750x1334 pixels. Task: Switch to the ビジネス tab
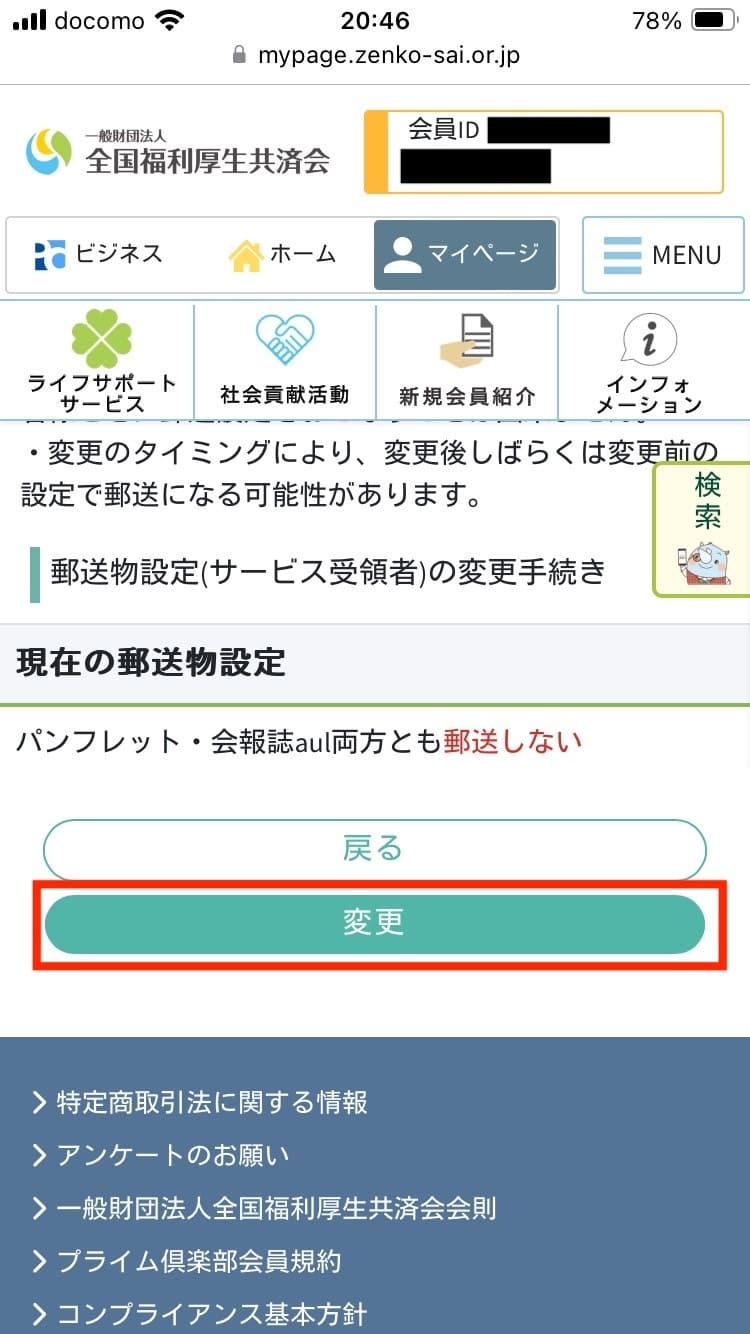98,254
